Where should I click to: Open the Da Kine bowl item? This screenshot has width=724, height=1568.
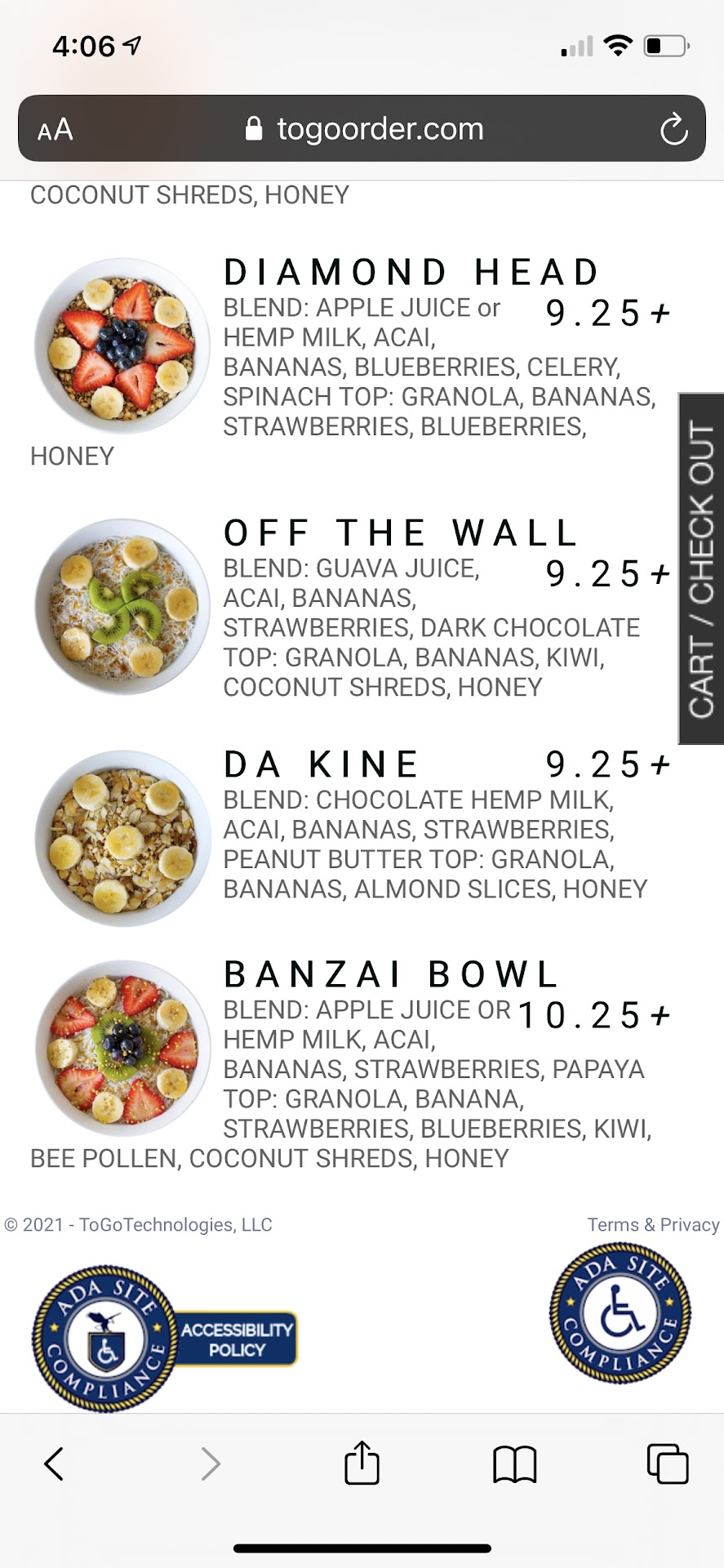click(321, 765)
